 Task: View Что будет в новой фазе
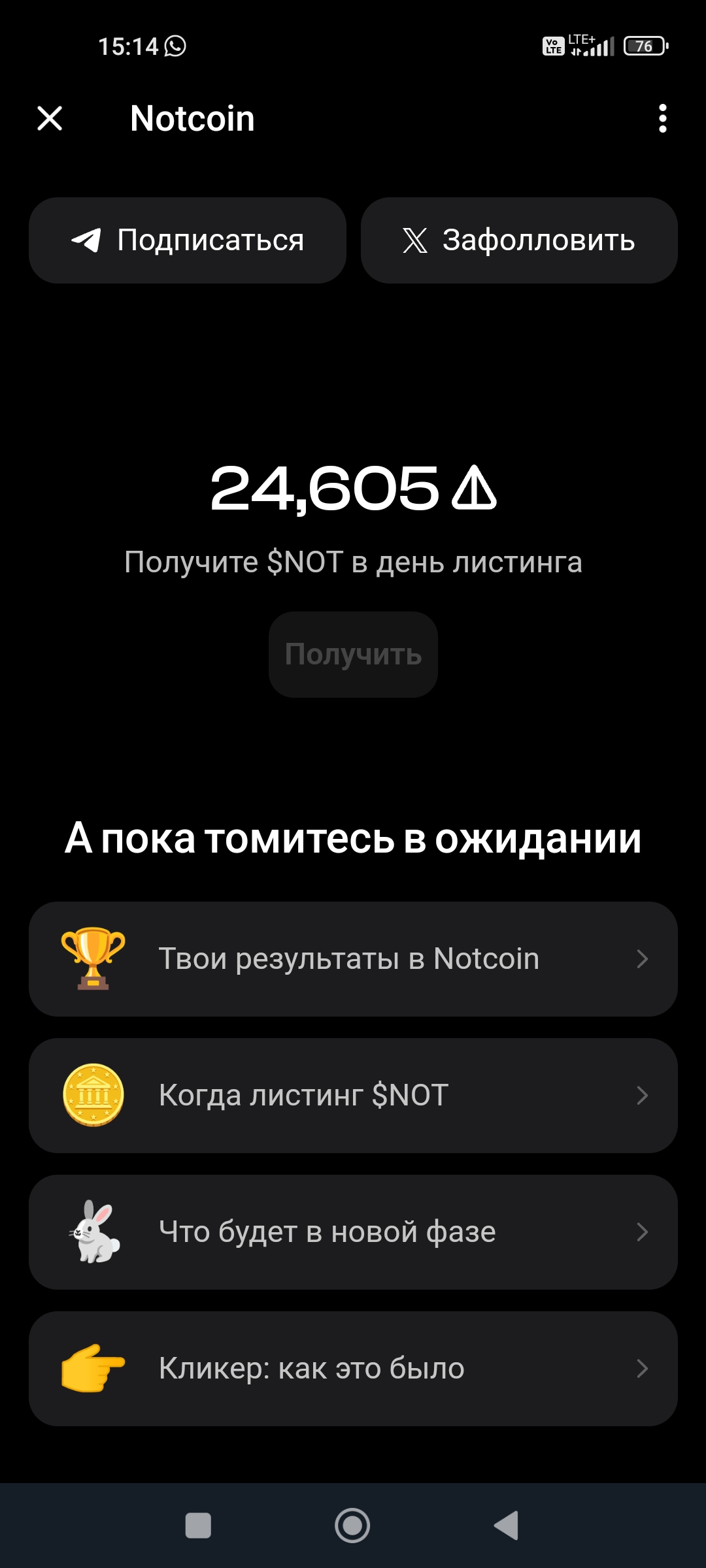(353, 1232)
